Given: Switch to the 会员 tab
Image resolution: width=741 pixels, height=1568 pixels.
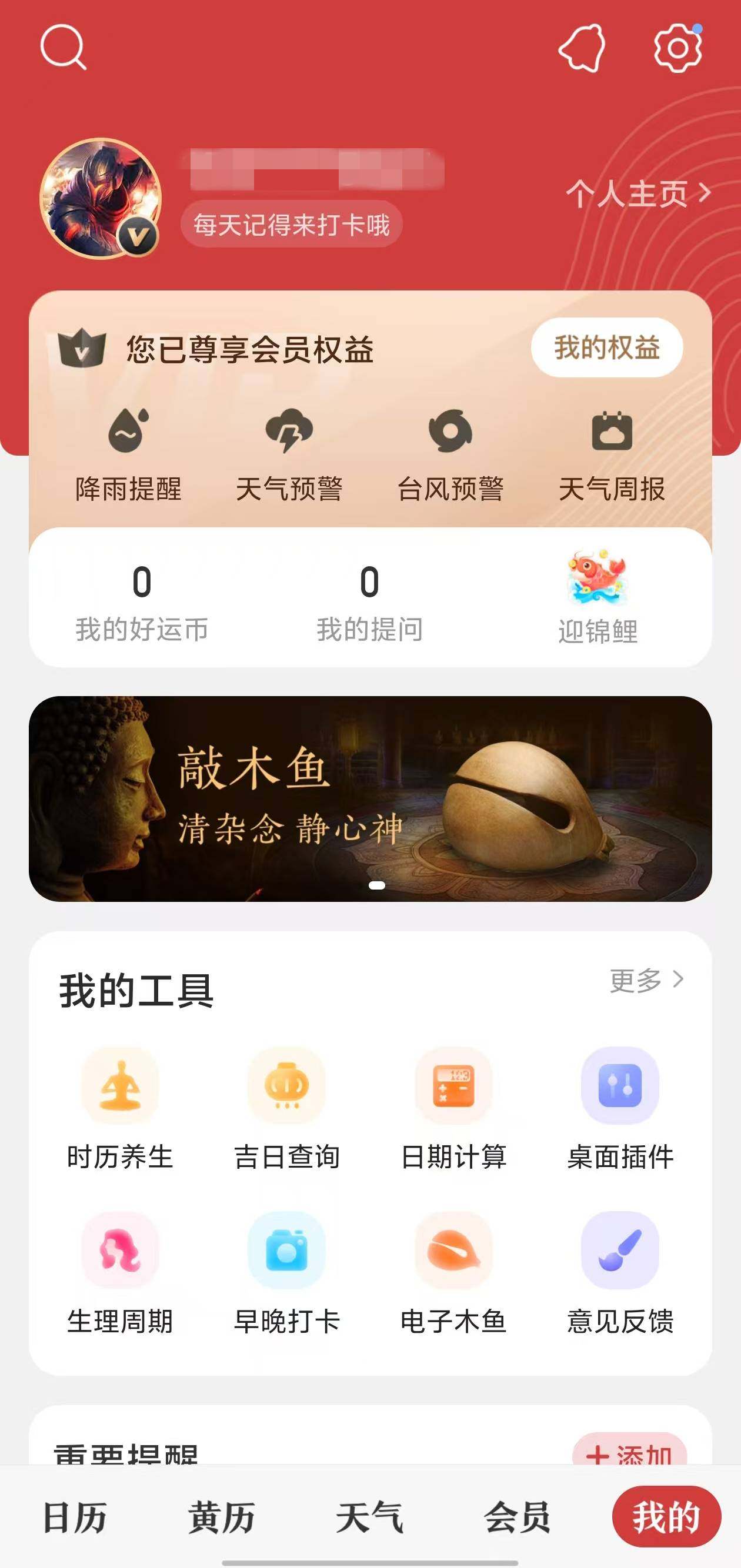Looking at the screenshot, I should pyautogui.click(x=517, y=1517).
